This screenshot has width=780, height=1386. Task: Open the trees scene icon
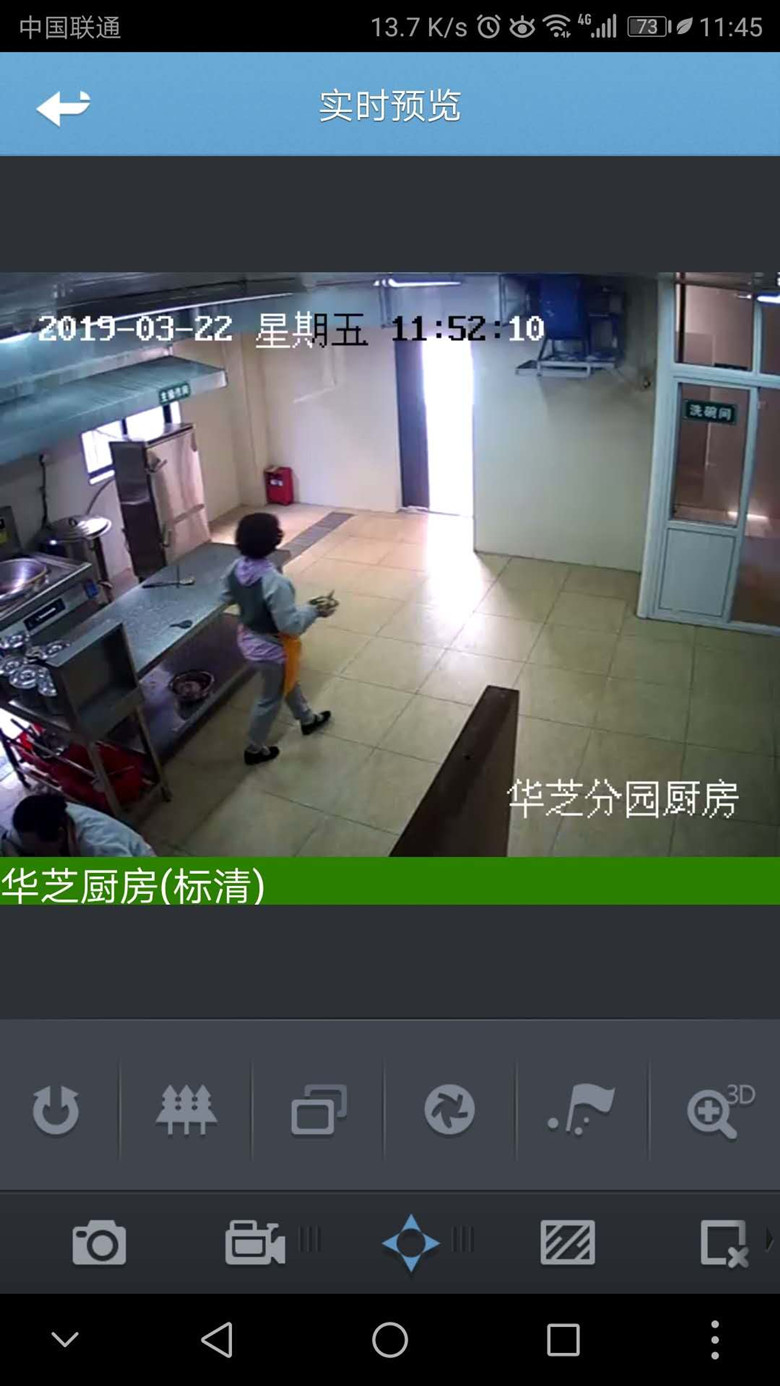click(x=186, y=1111)
